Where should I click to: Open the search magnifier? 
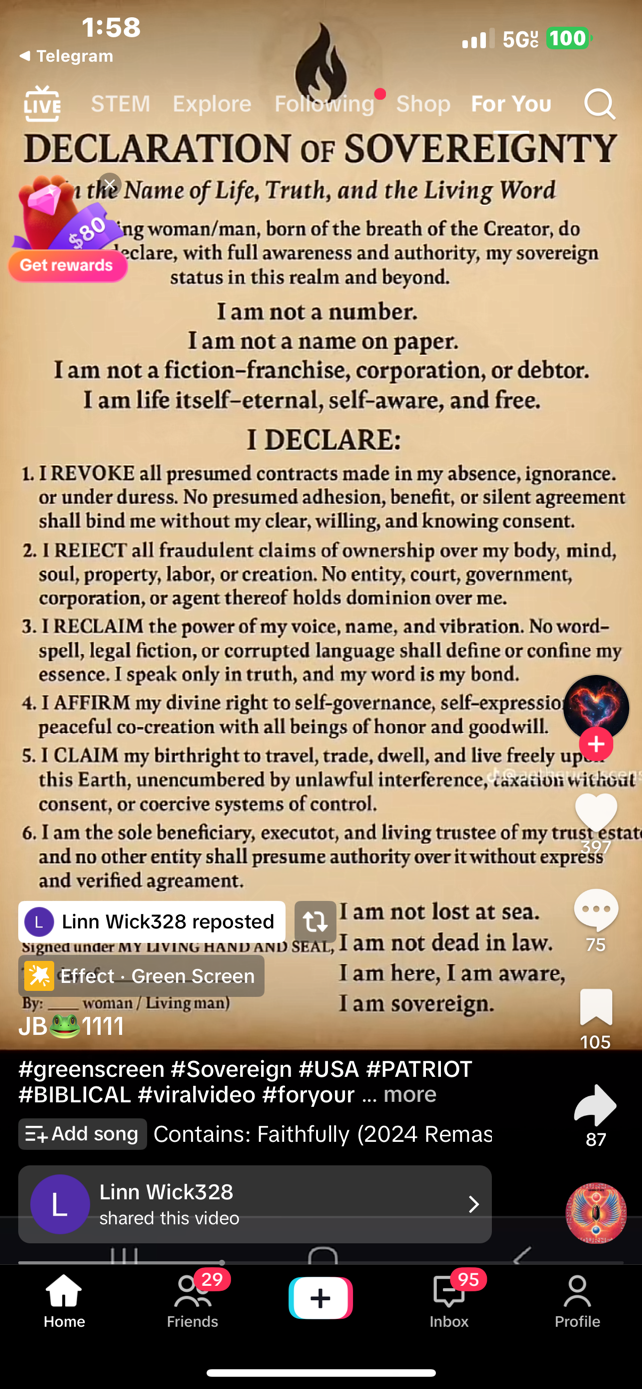pyautogui.click(x=599, y=104)
